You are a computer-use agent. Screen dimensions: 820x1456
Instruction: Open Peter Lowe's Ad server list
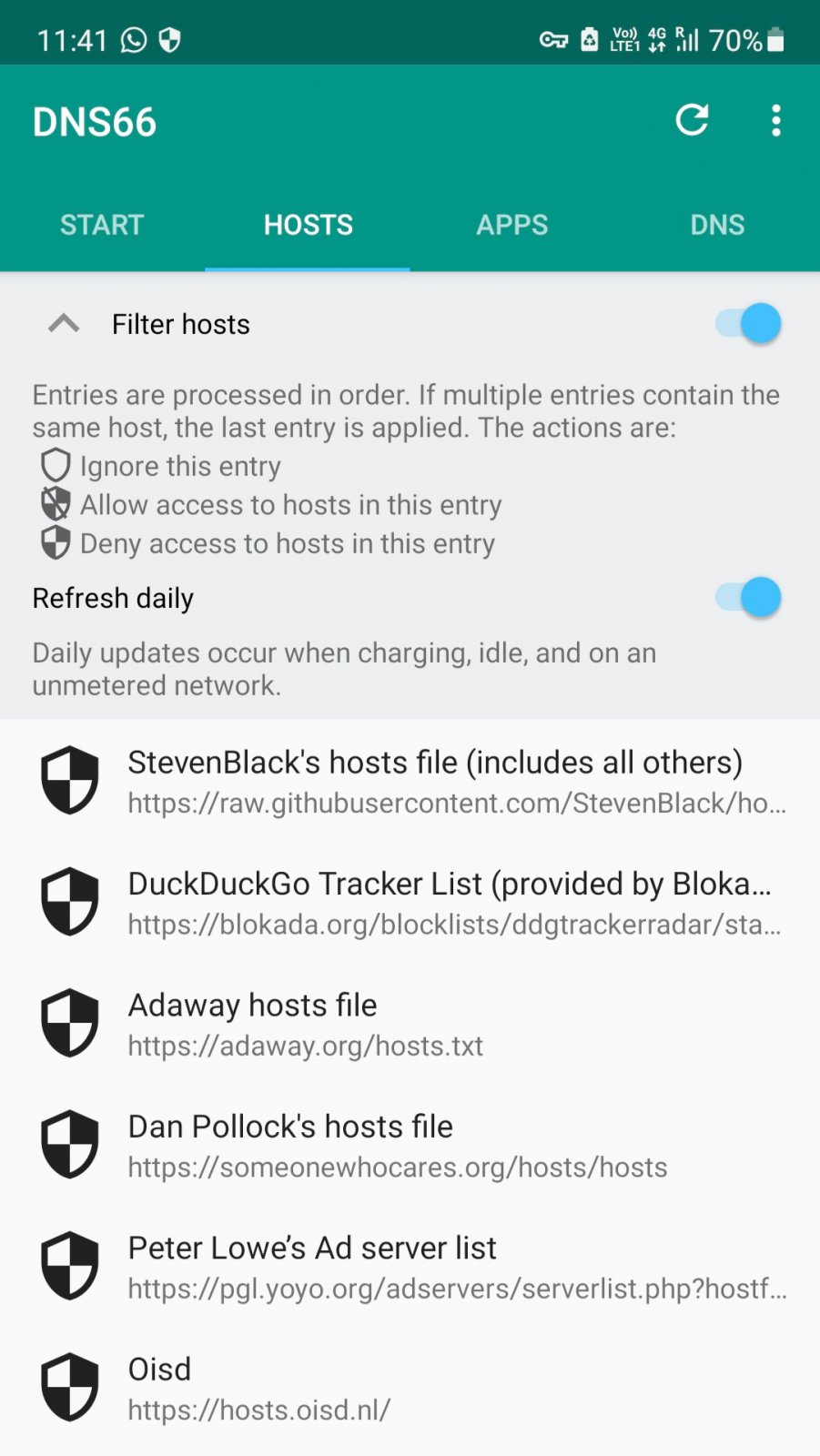point(410,1267)
